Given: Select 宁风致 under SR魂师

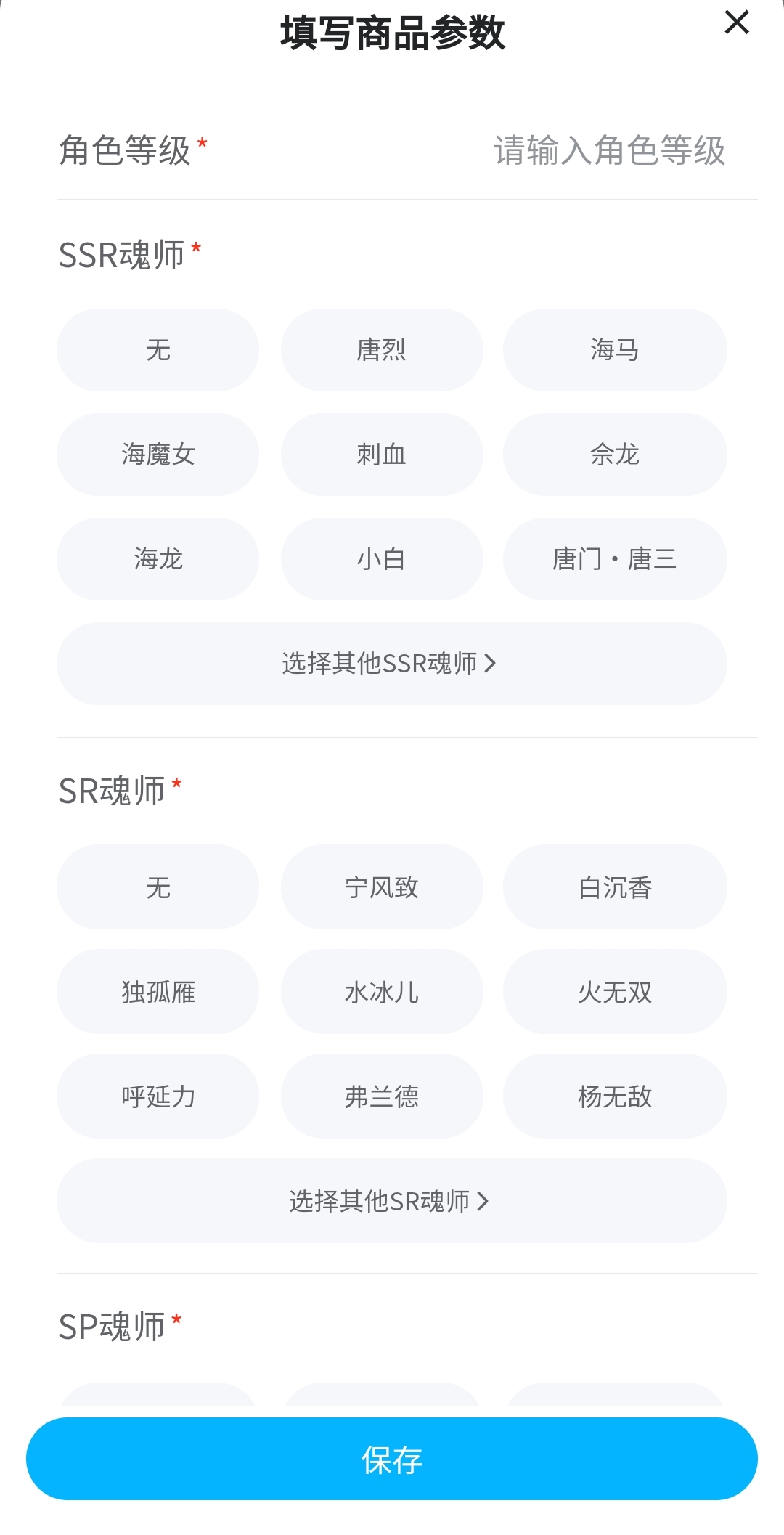Looking at the screenshot, I should click(382, 887).
